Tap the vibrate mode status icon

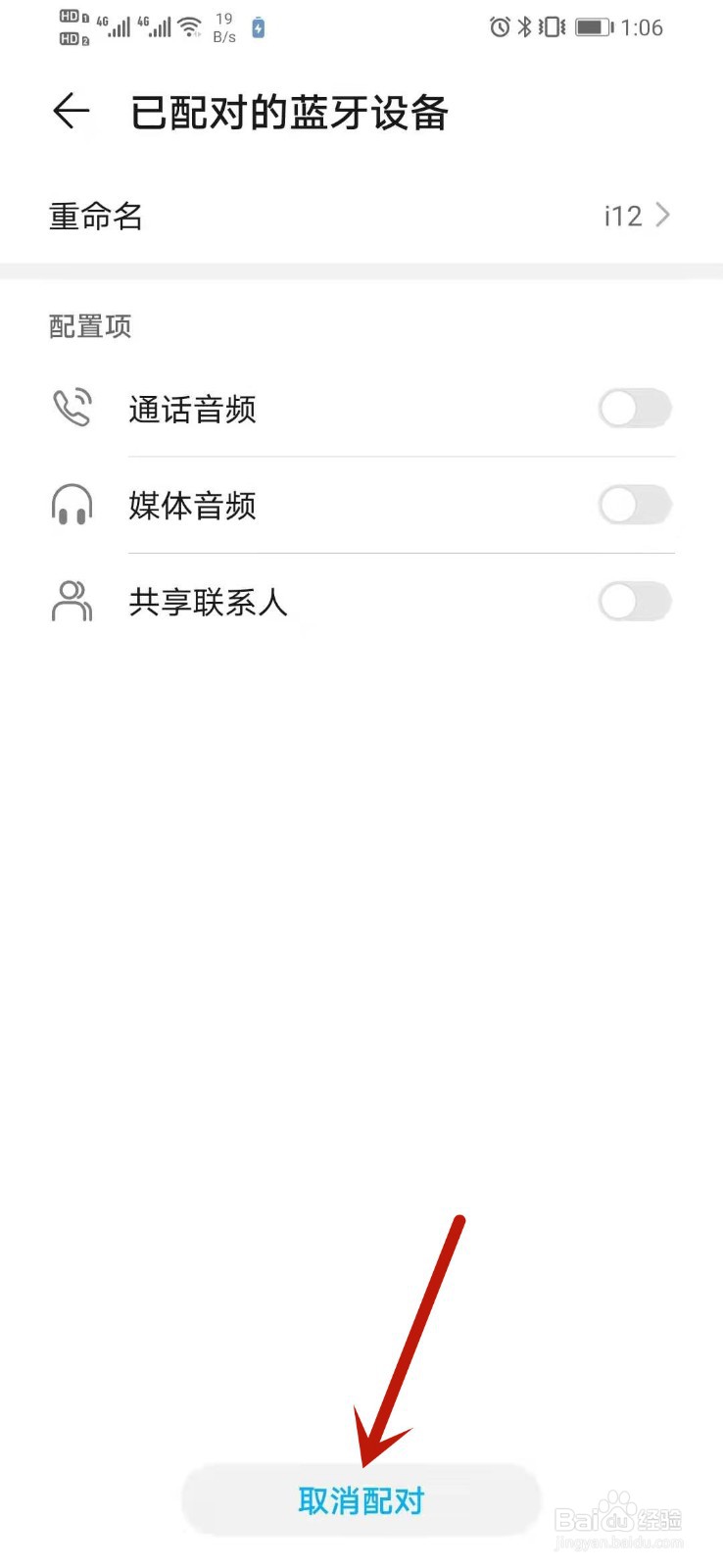click(552, 27)
